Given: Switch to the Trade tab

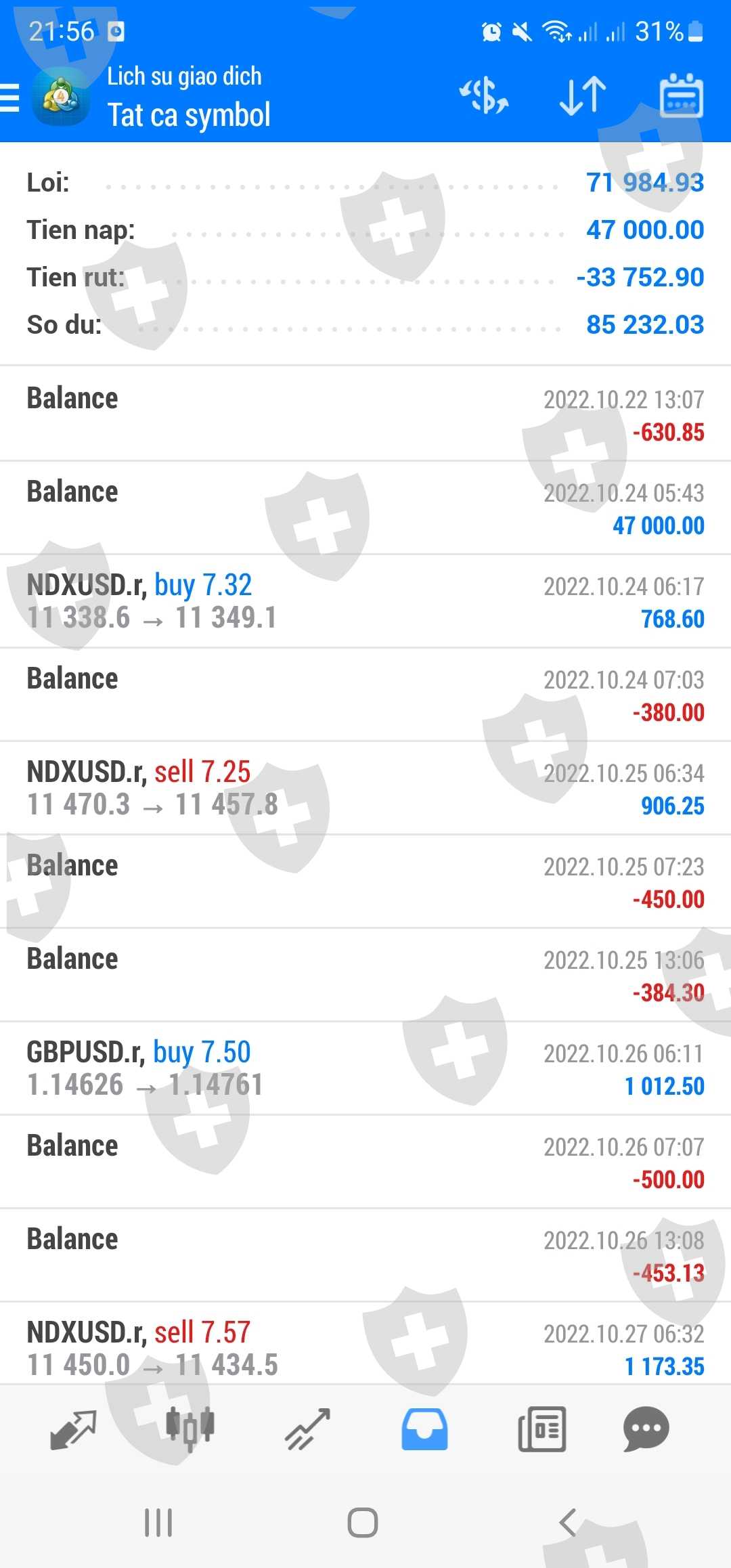Looking at the screenshot, I should [x=307, y=1429].
